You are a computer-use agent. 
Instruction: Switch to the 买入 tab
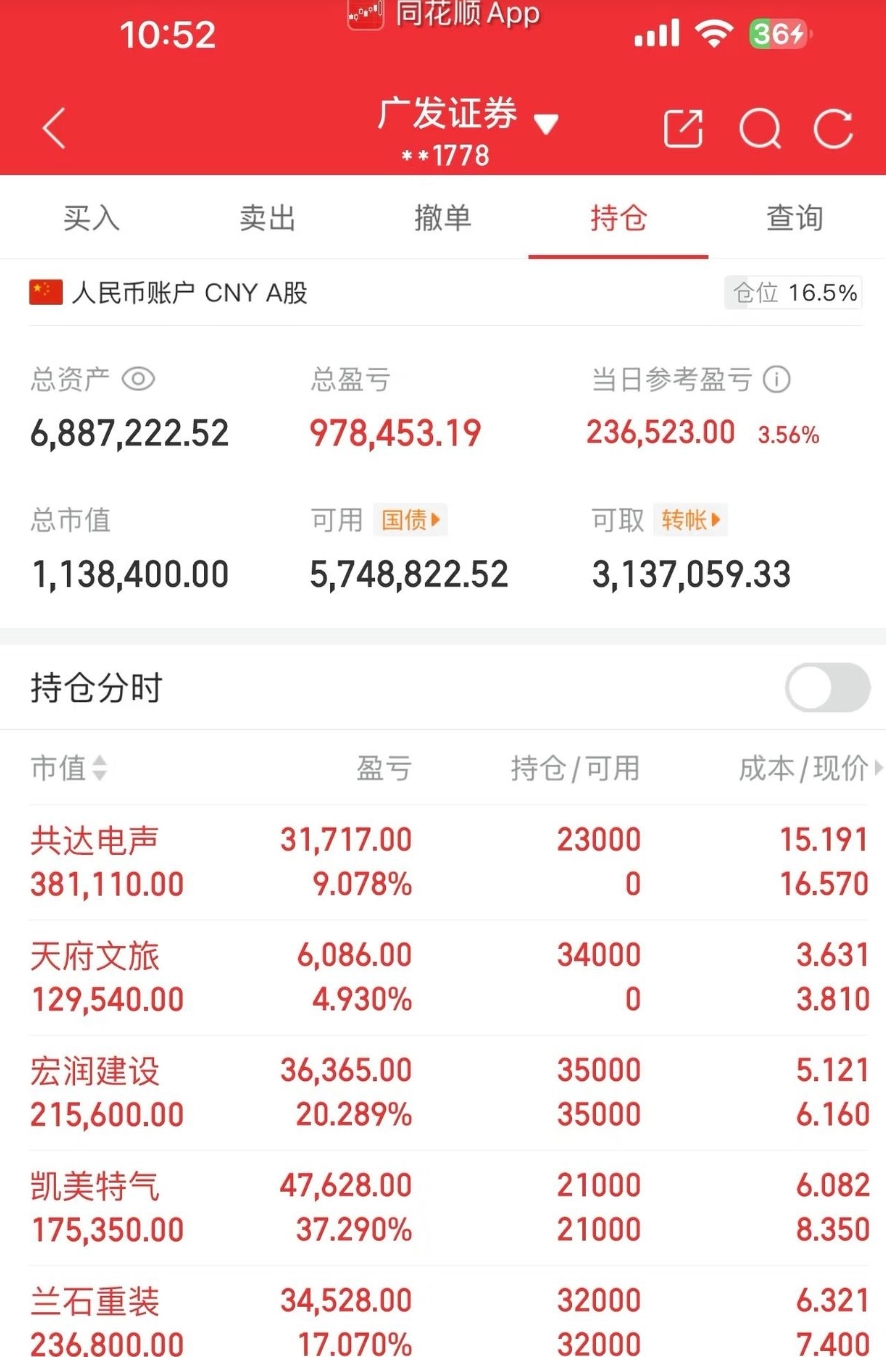[91, 218]
